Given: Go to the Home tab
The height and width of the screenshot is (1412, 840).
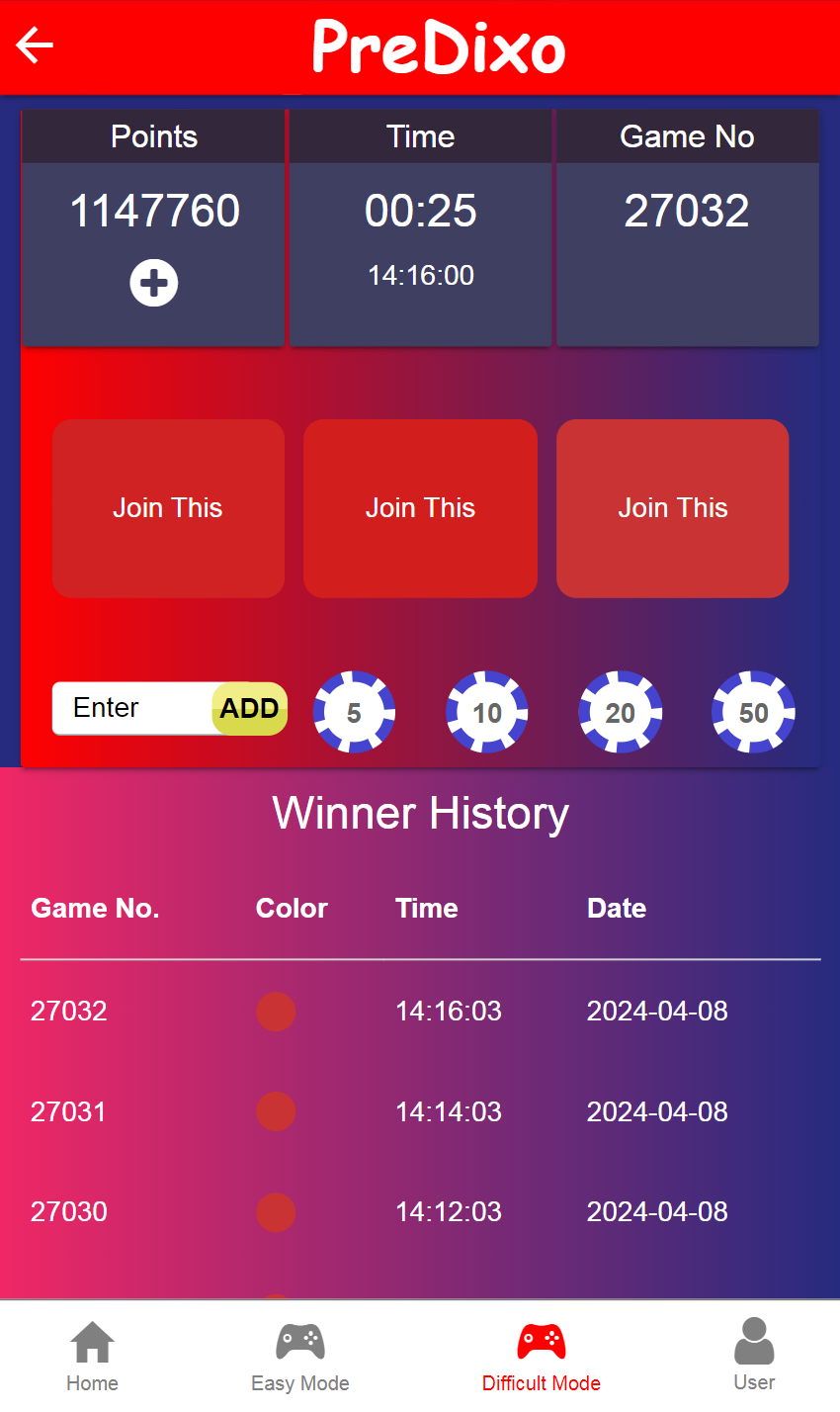Looking at the screenshot, I should point(93,1357).
